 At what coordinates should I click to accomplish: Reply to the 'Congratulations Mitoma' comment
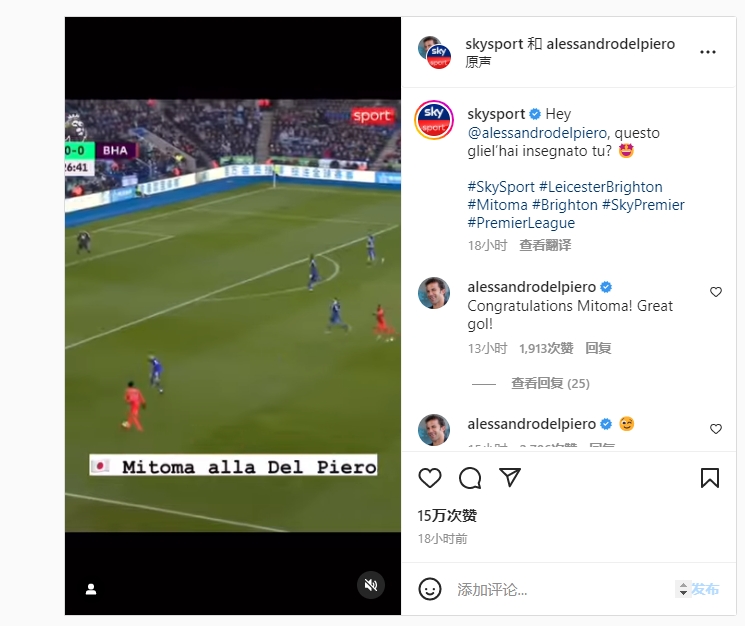pos(598,348)
